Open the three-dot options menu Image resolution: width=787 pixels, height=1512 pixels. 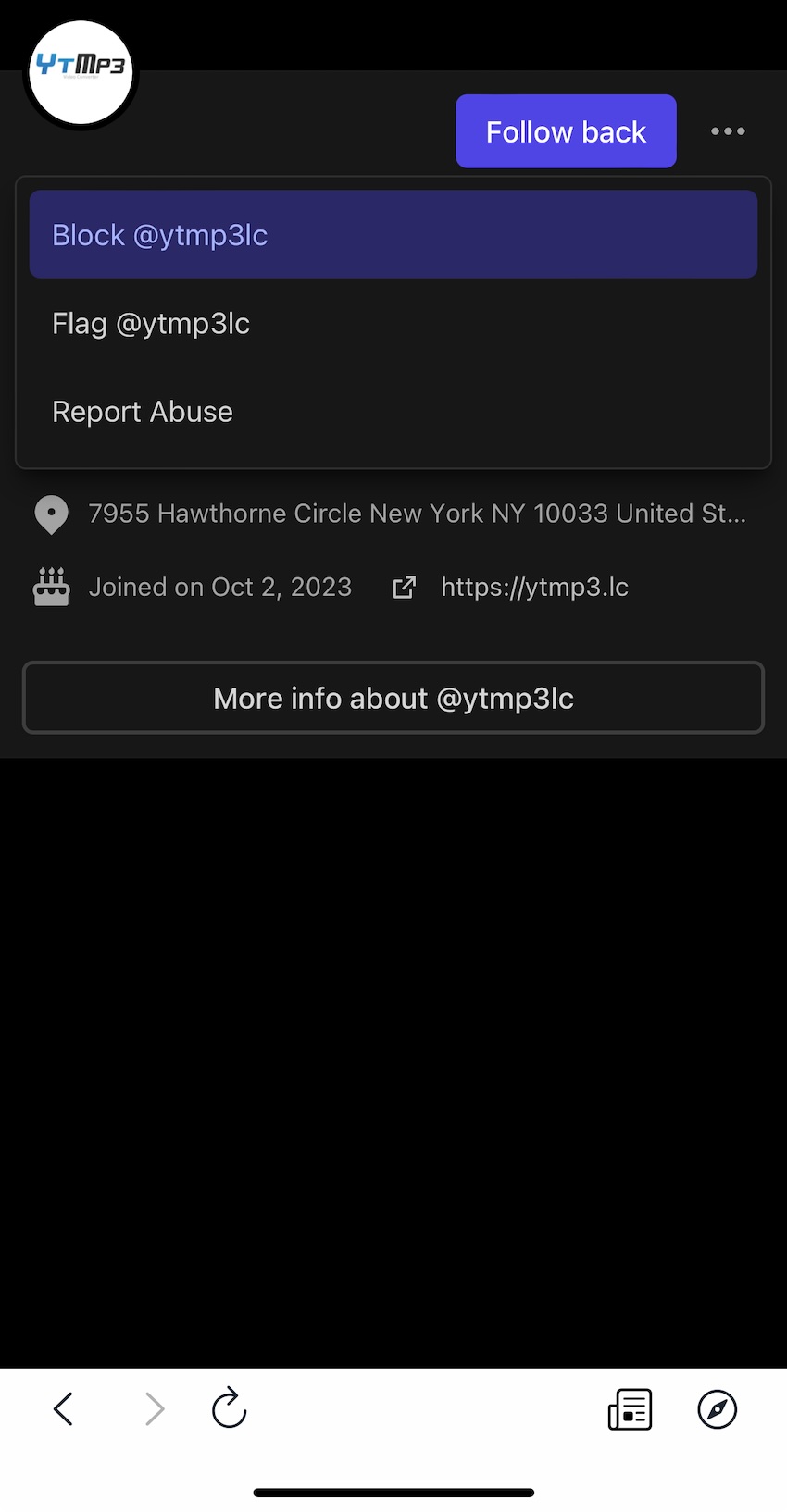tap(728, 131)
